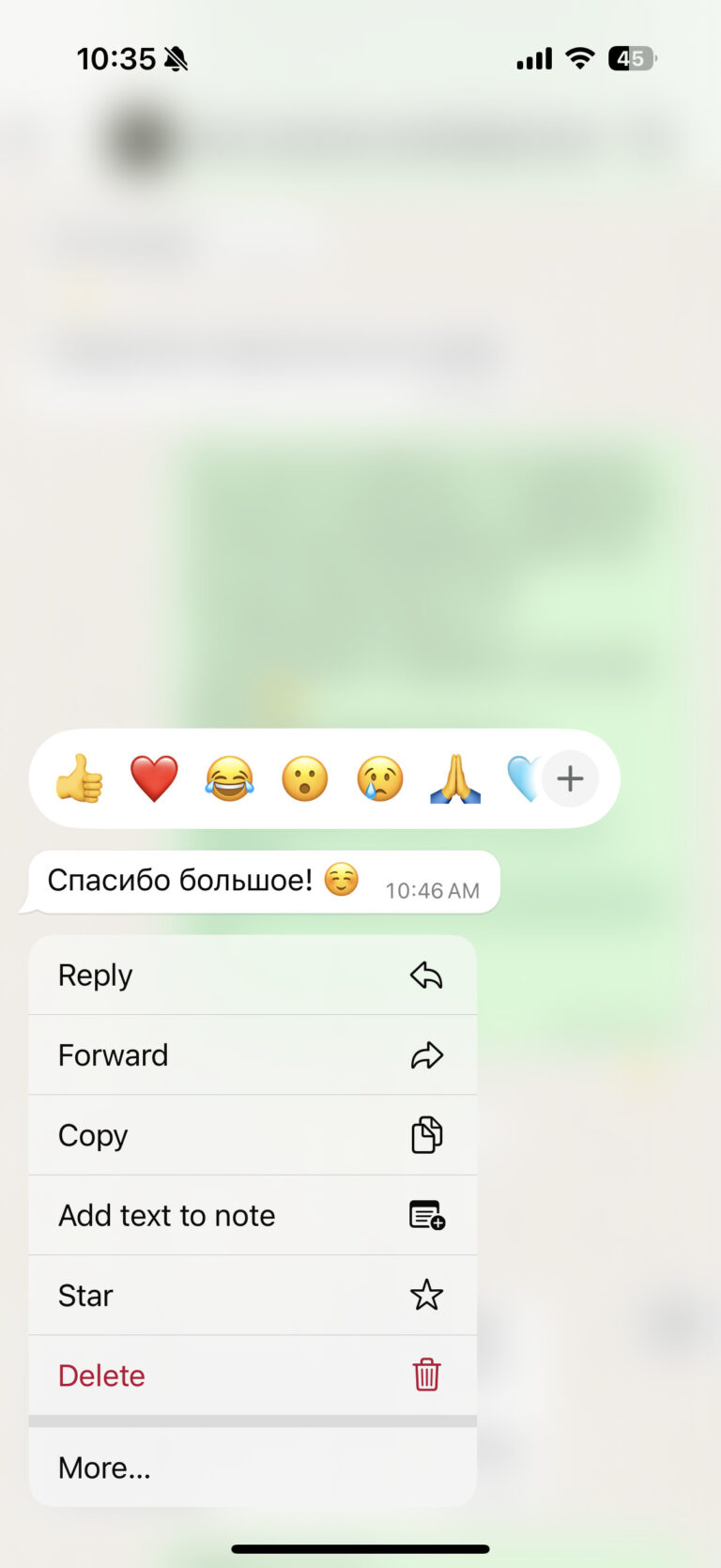Open more emoji reactions with plus
This screenshot has height=1568, width=721.
click(570, 778)
